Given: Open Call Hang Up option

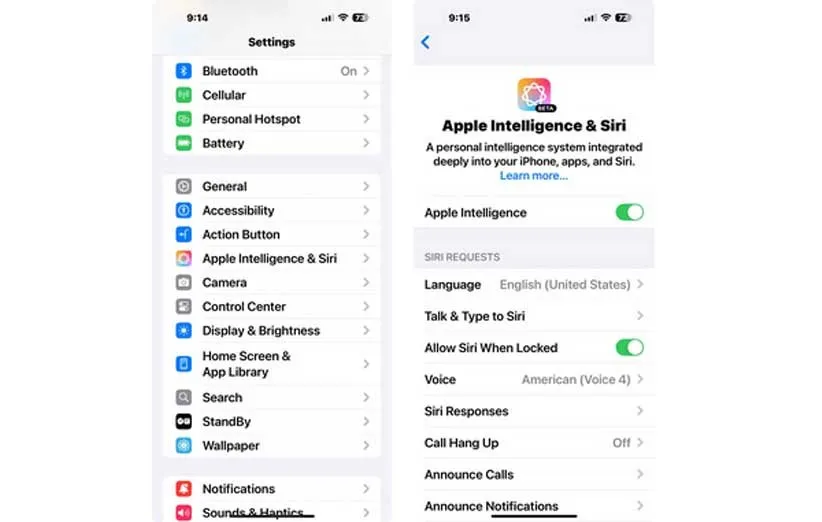Looking at the screenshot, I should coord(533,442).
